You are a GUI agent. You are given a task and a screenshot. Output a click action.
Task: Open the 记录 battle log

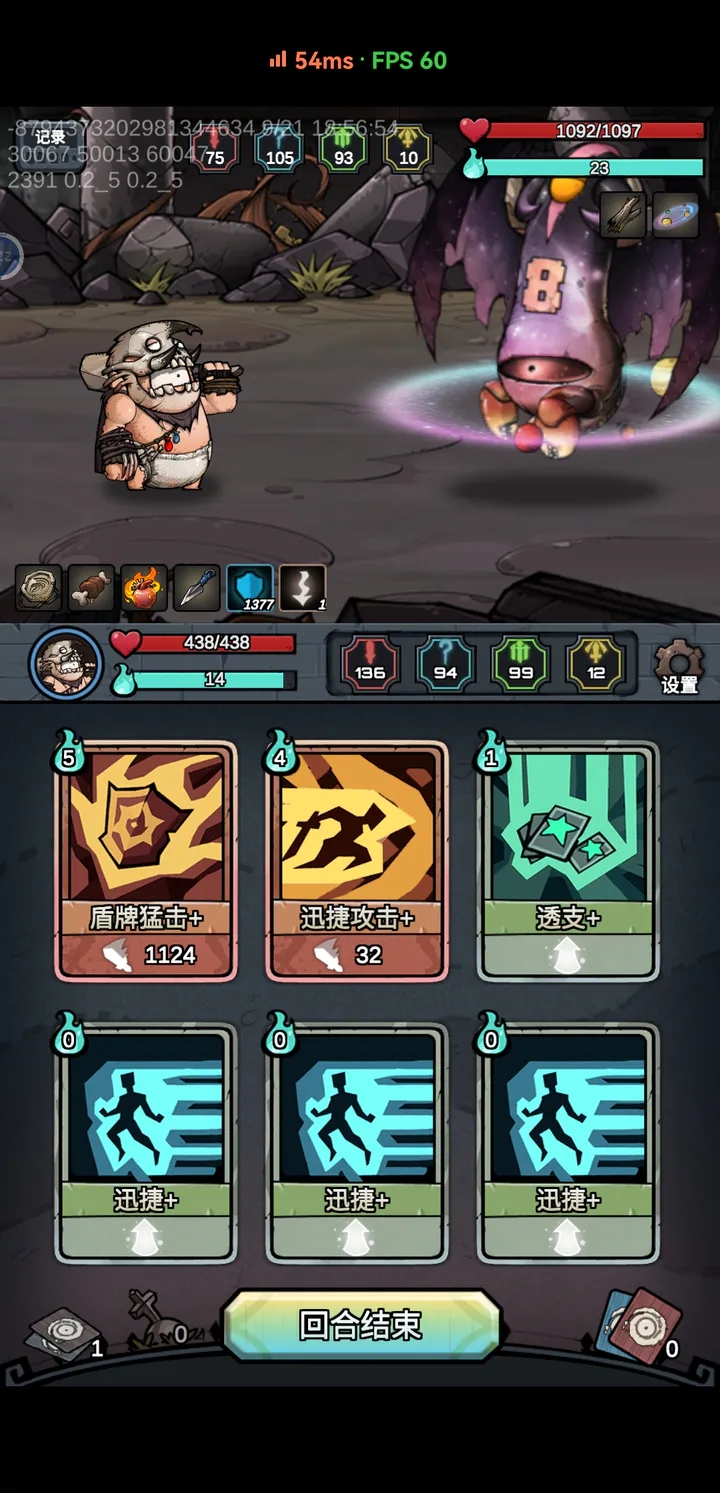pos(50,137)
